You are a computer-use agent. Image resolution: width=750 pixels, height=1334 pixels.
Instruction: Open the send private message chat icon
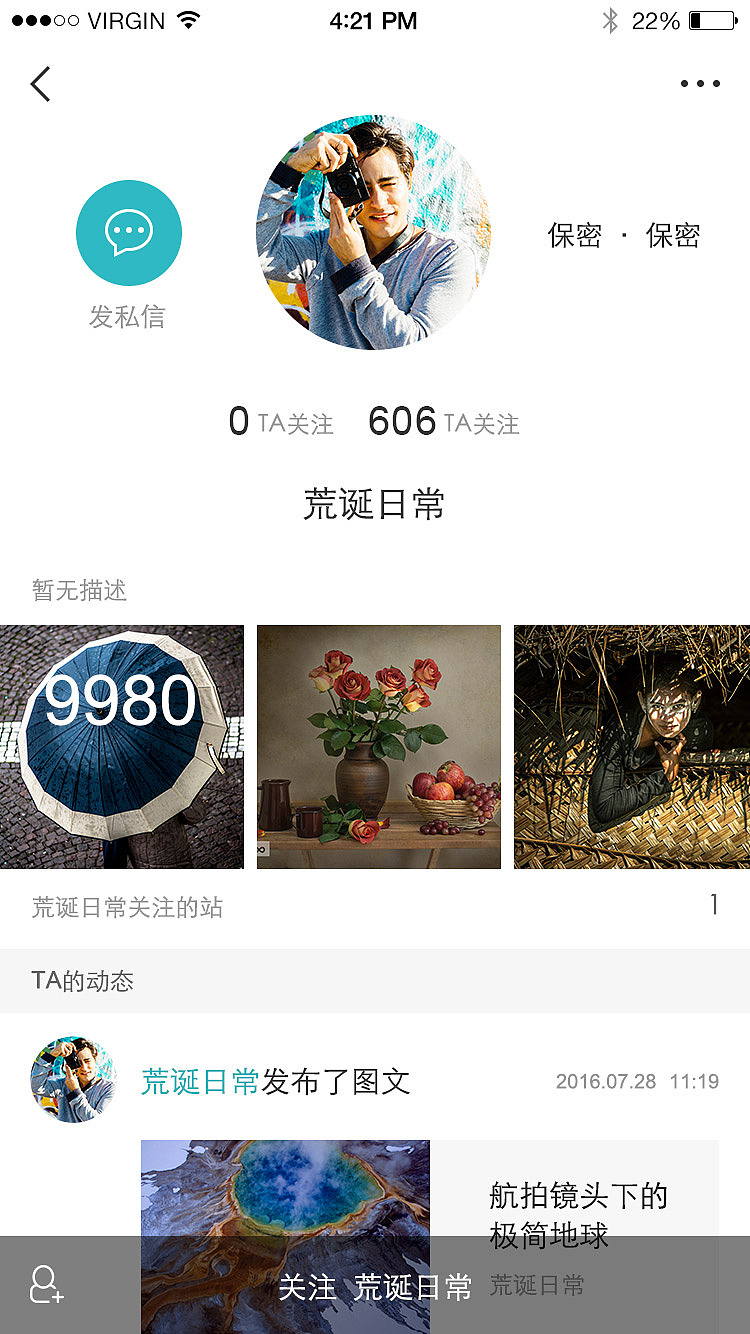point(128,232)
